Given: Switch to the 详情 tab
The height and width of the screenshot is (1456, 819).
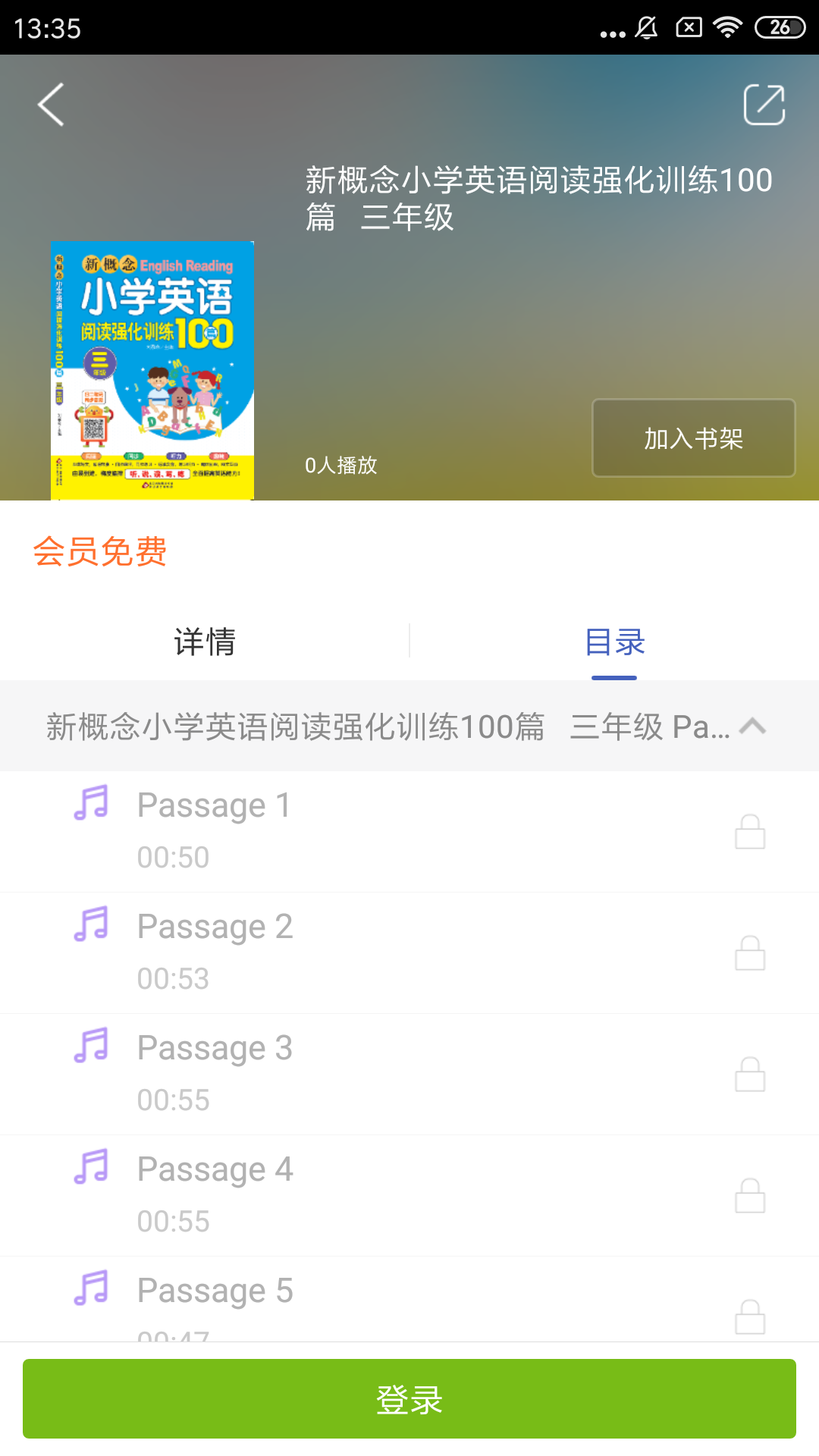Looking at the screenshot, I should click(205, 641).
